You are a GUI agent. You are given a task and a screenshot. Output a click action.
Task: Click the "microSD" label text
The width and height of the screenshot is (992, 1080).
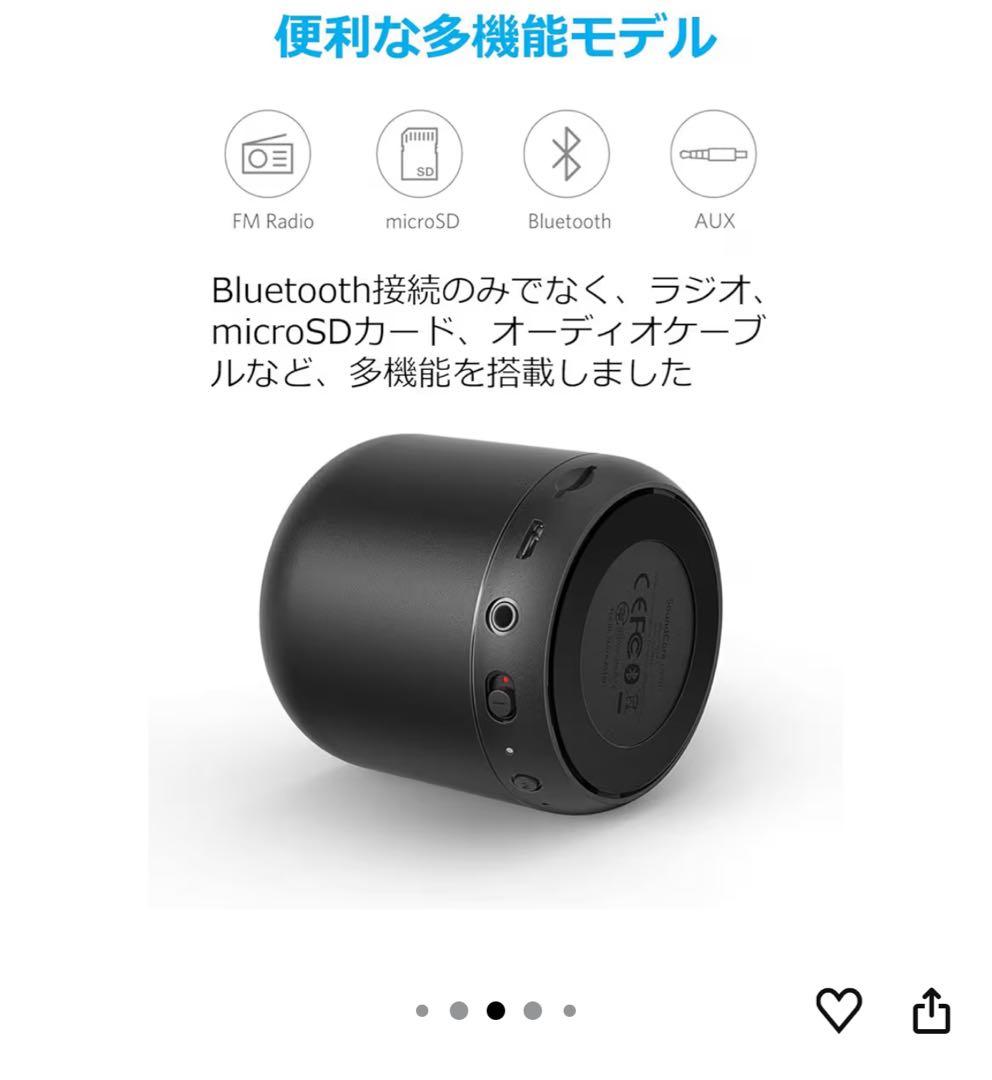click(x=421, y=221)
